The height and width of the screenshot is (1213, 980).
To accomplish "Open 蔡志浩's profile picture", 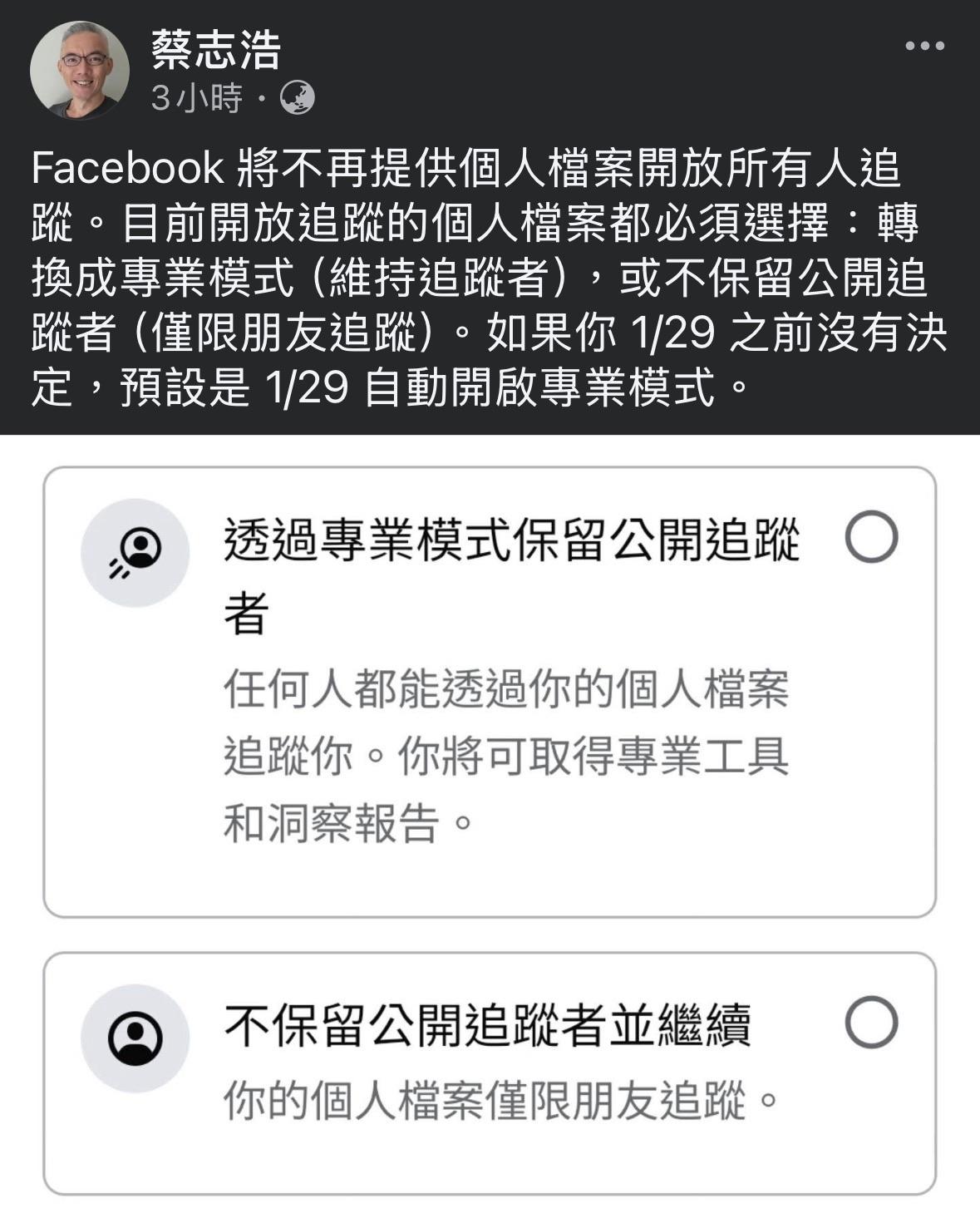I will point(80,71).
